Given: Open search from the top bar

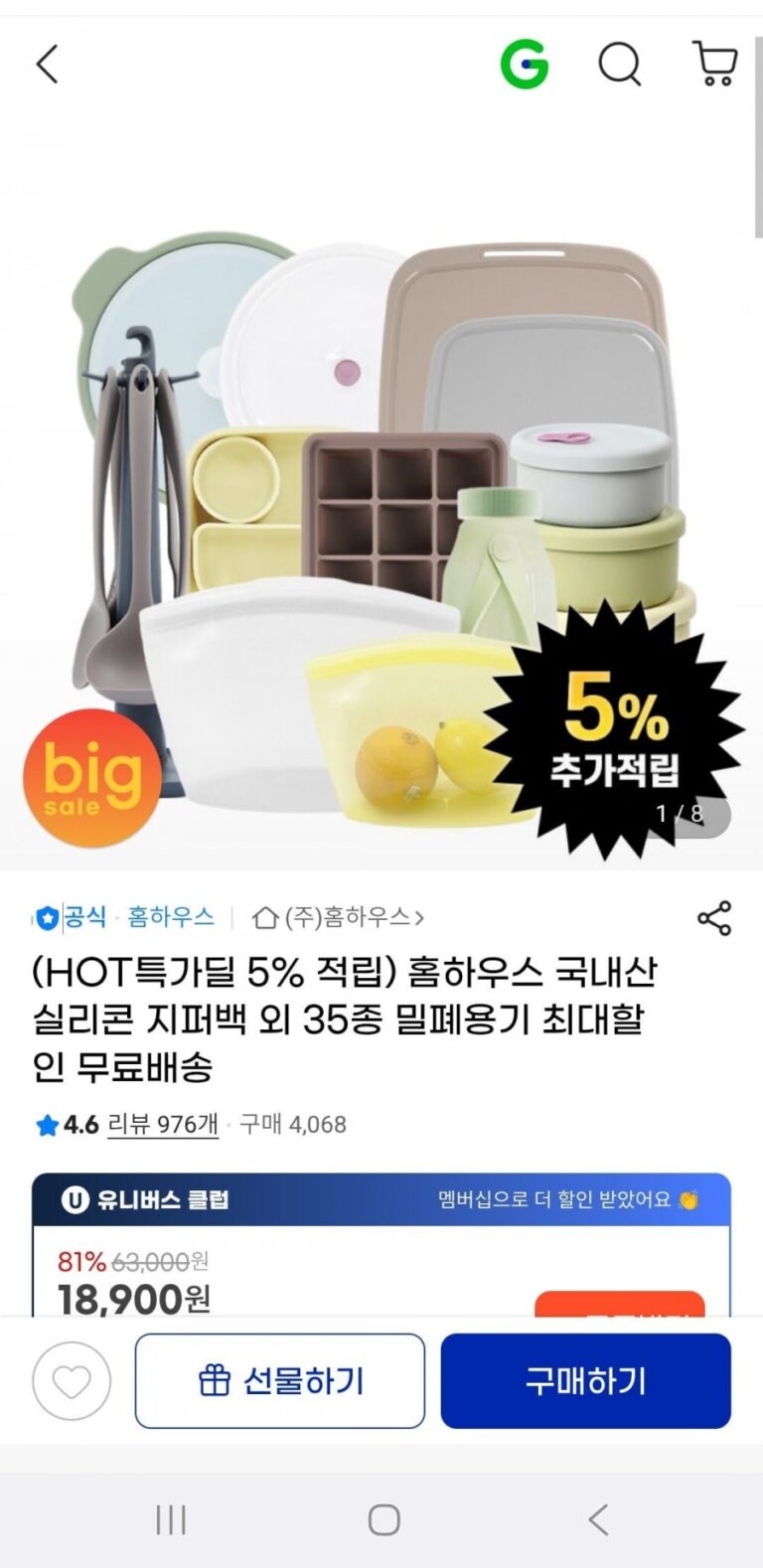Looking at the screenshot, I should point(619,65).
